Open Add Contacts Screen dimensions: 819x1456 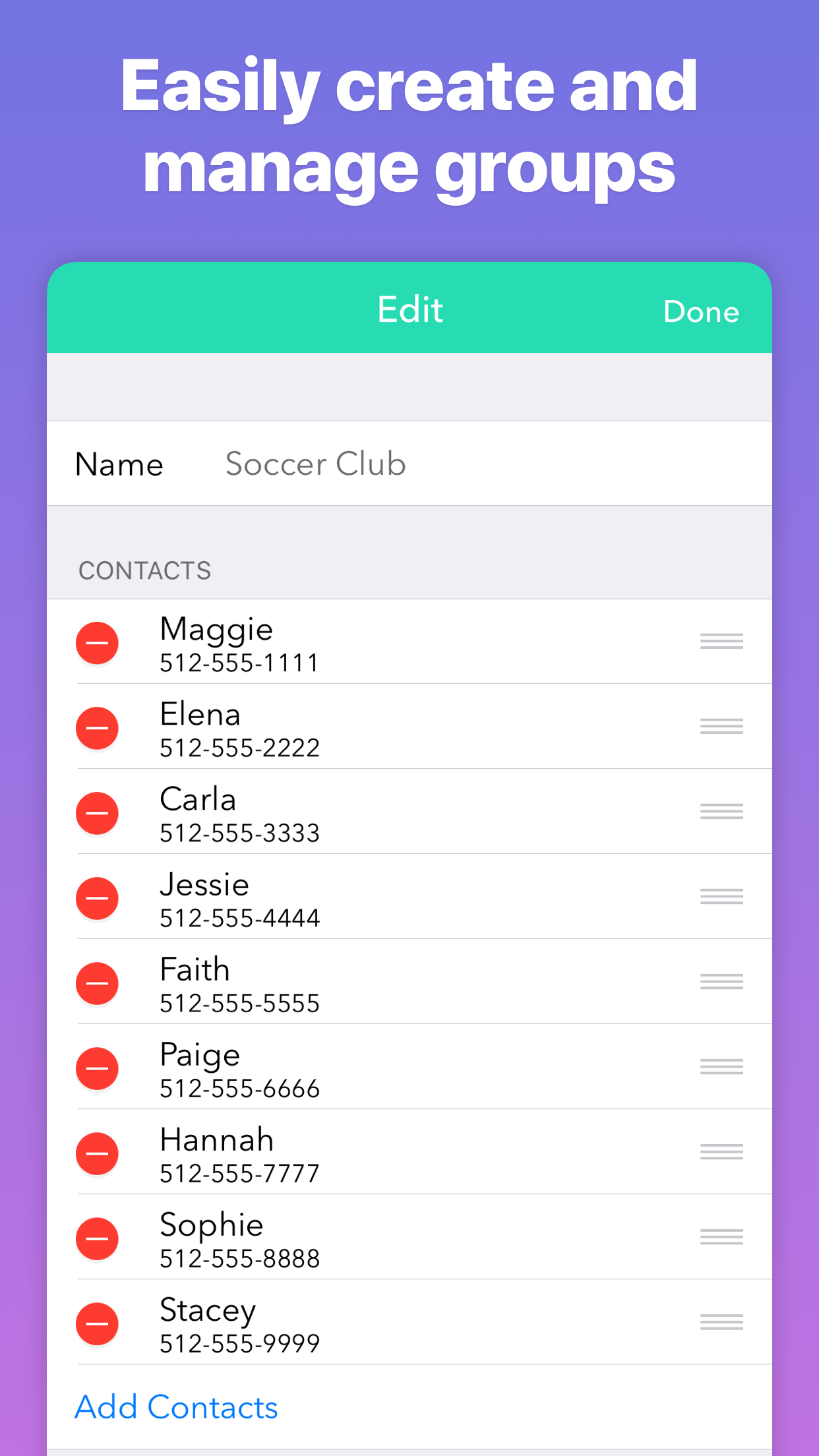(x=177, y=1407)
